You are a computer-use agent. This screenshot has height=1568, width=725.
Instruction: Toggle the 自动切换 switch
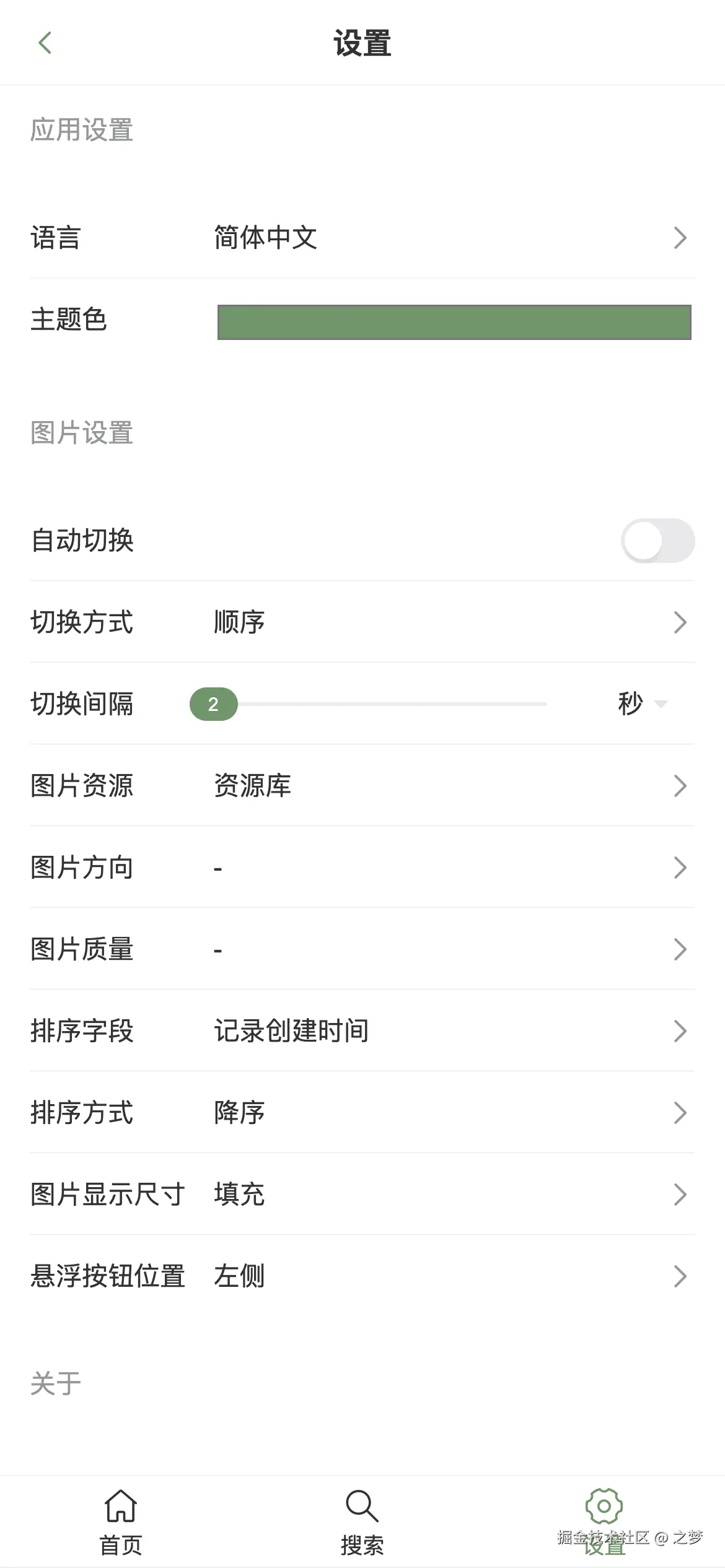point(657,541)
